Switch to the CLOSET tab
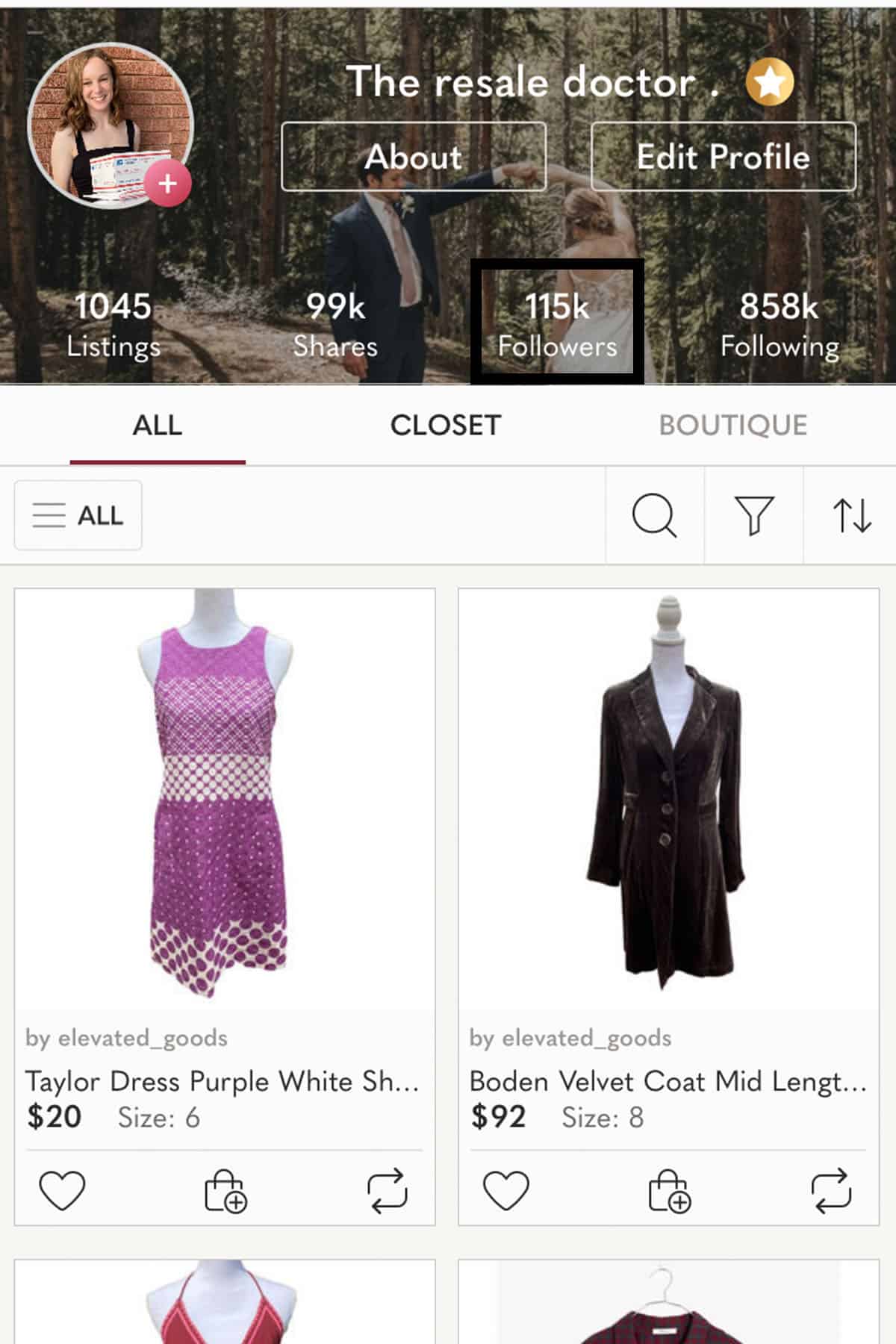 tap(446, 425)
